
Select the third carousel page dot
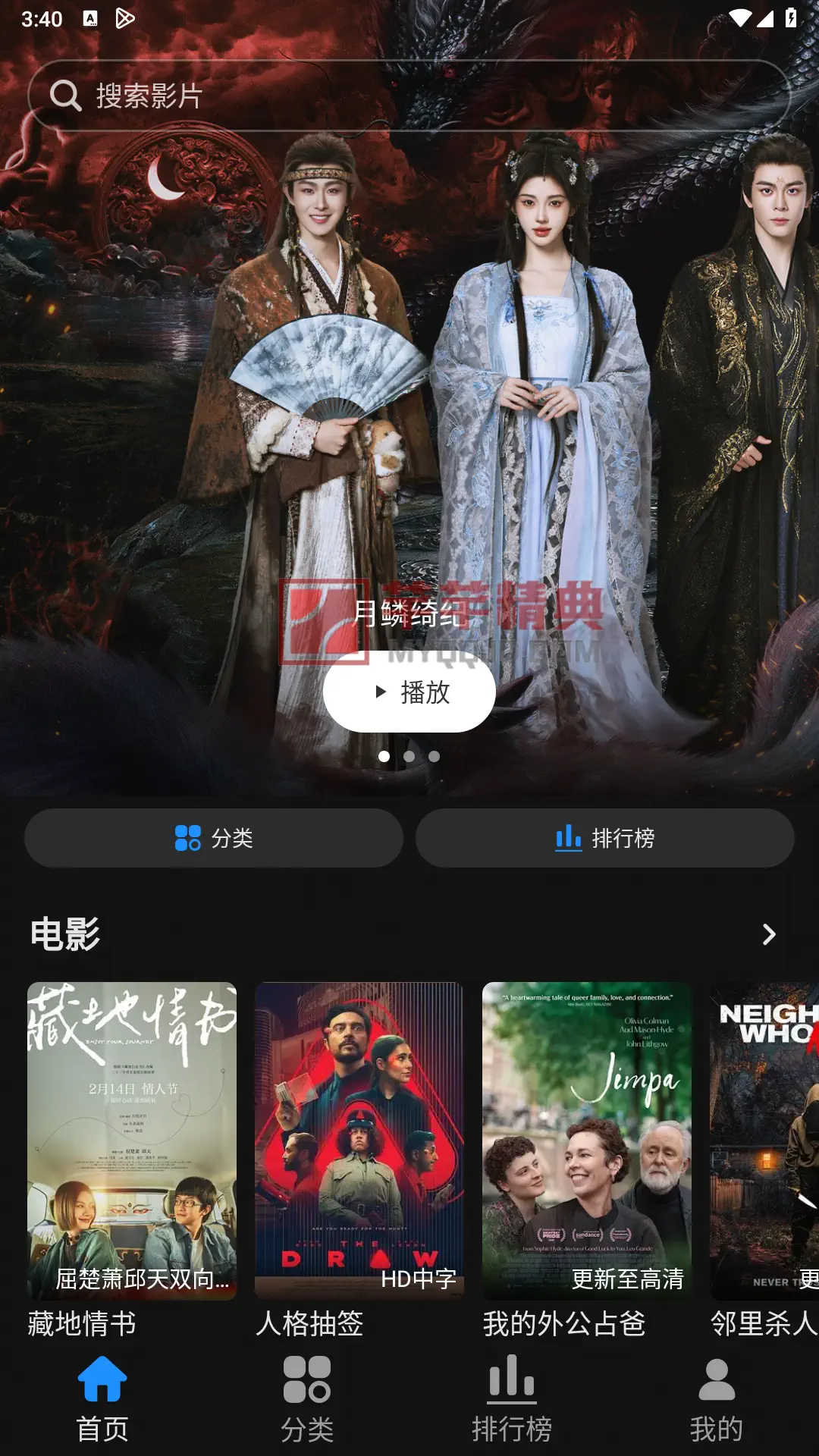[433, 756]
